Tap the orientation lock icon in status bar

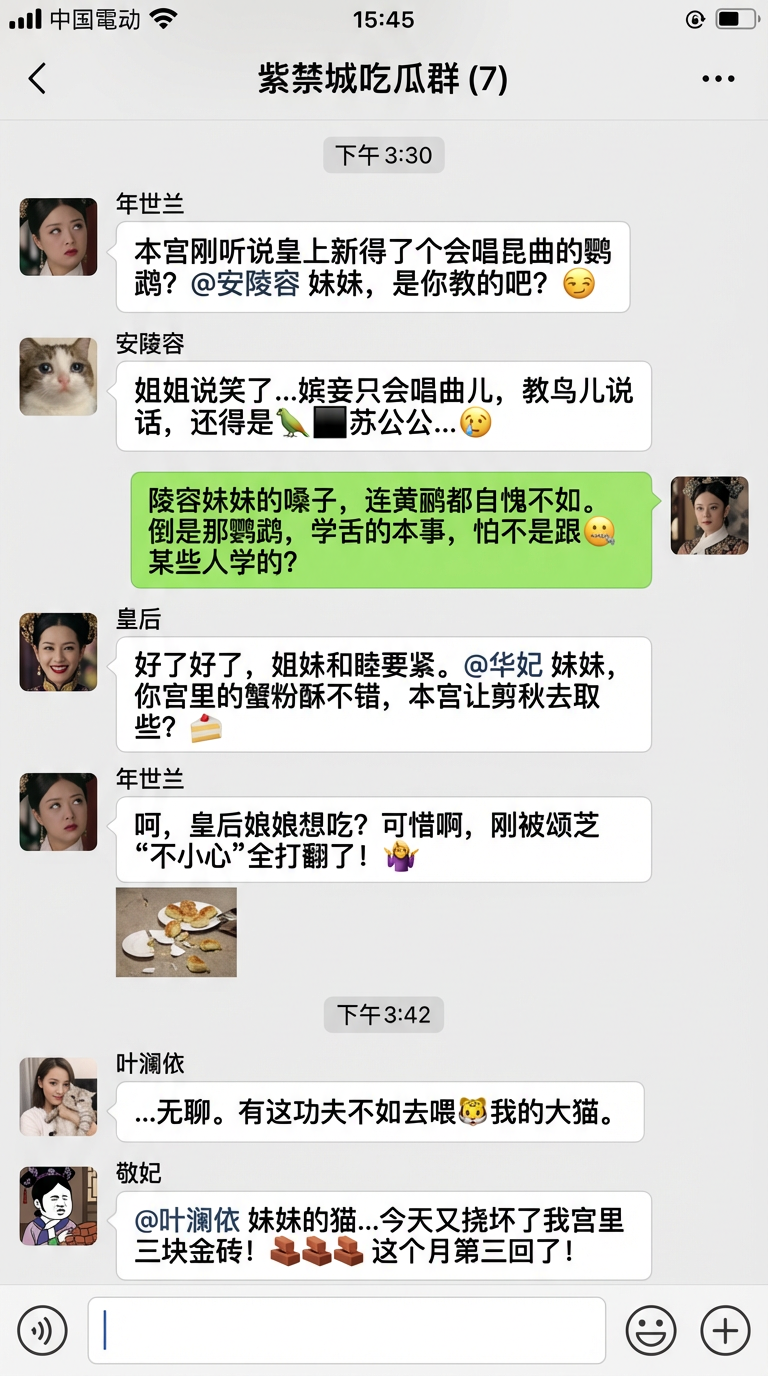[x=695, y=17]
